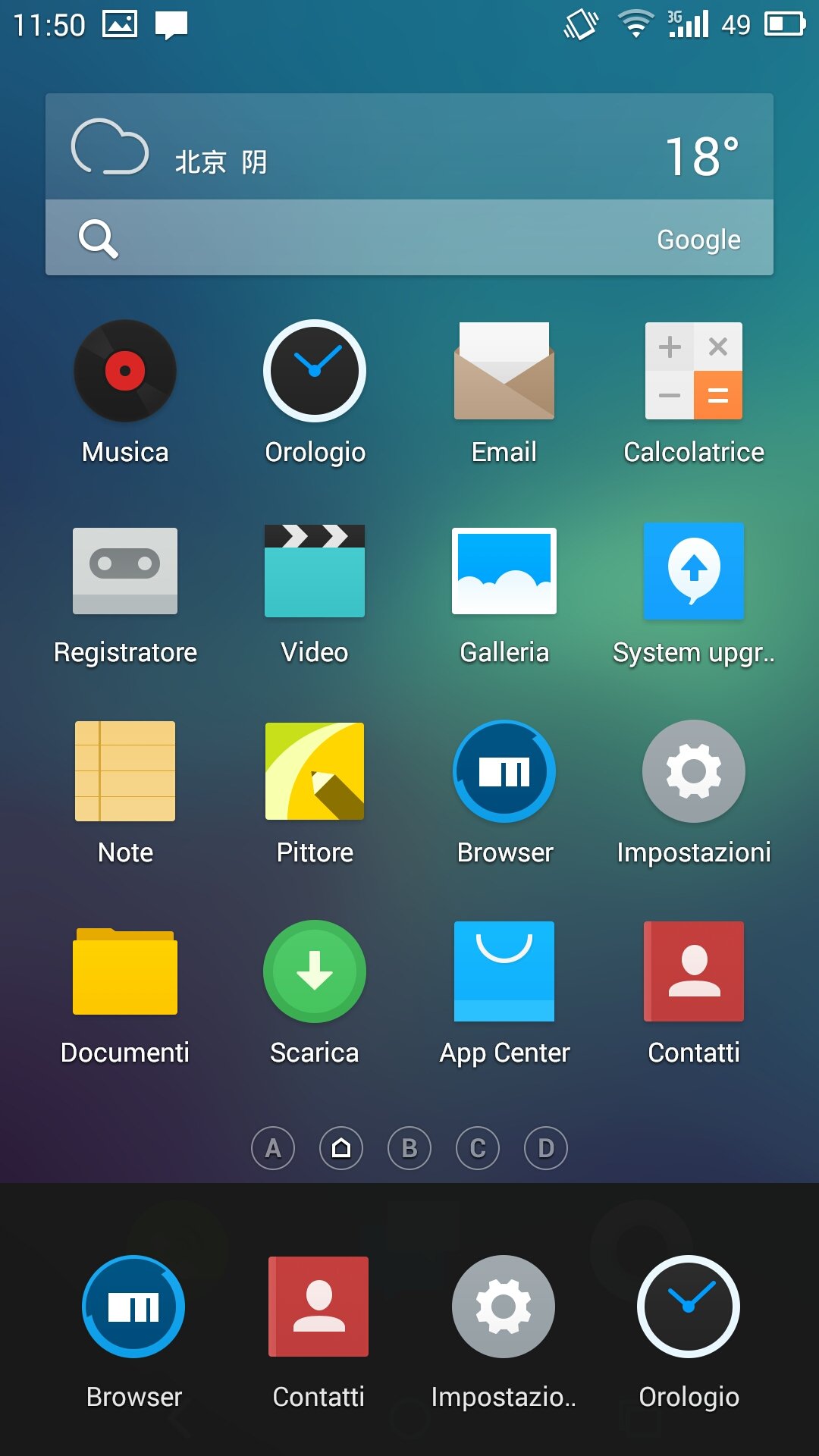Open the Google search bar

click(409, 238)
